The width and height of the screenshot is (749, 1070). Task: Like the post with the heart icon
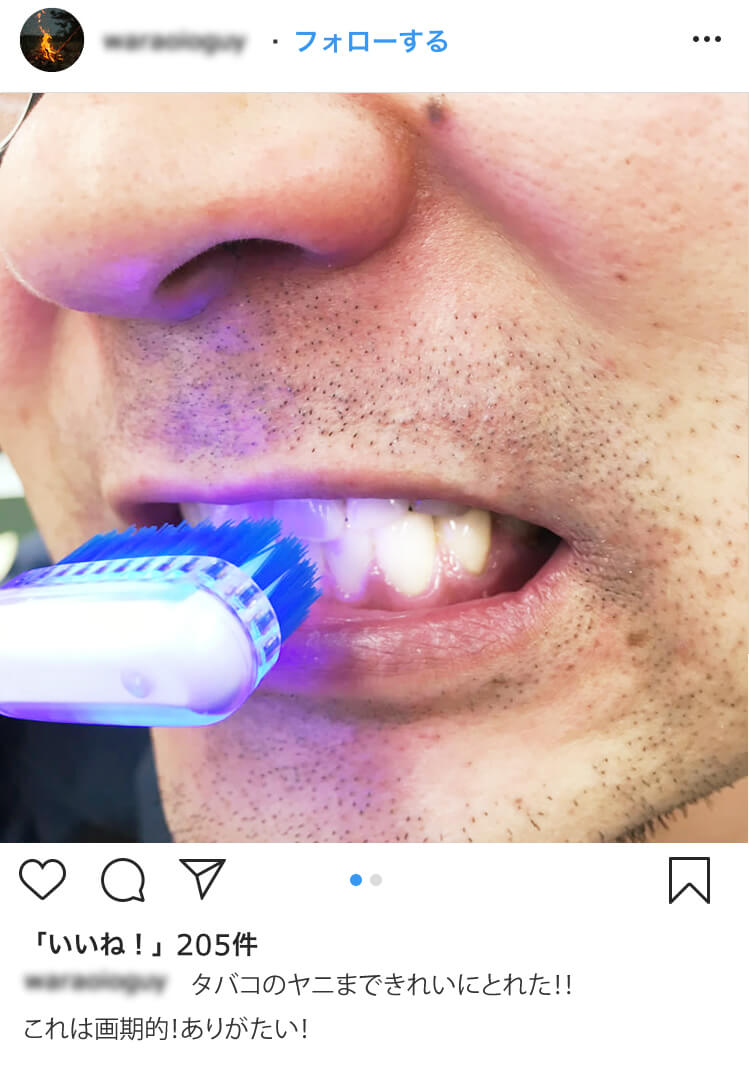42,880
